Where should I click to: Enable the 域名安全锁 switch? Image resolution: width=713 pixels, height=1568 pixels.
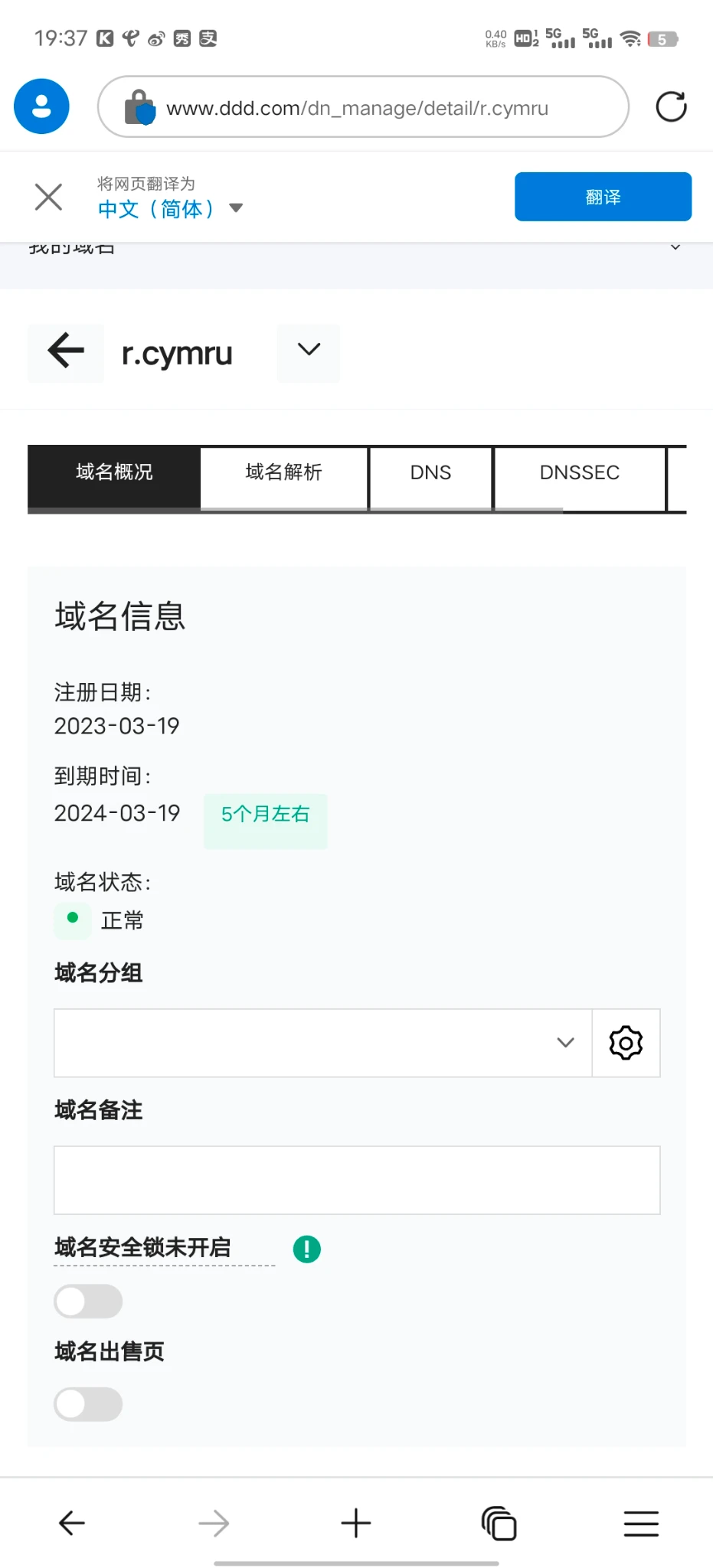pos(88,1301)
